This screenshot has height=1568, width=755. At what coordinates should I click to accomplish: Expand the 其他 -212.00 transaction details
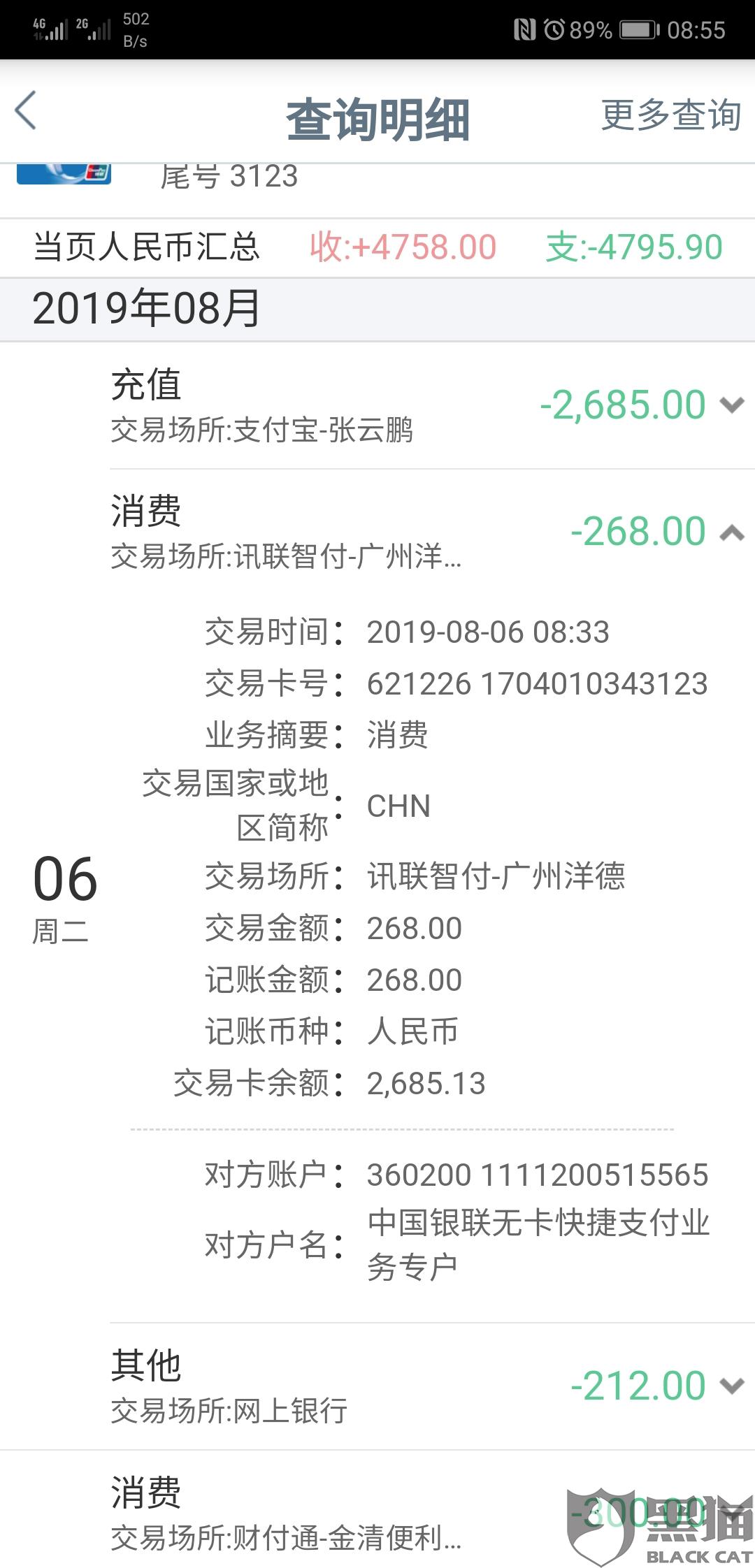(731, 1386)
